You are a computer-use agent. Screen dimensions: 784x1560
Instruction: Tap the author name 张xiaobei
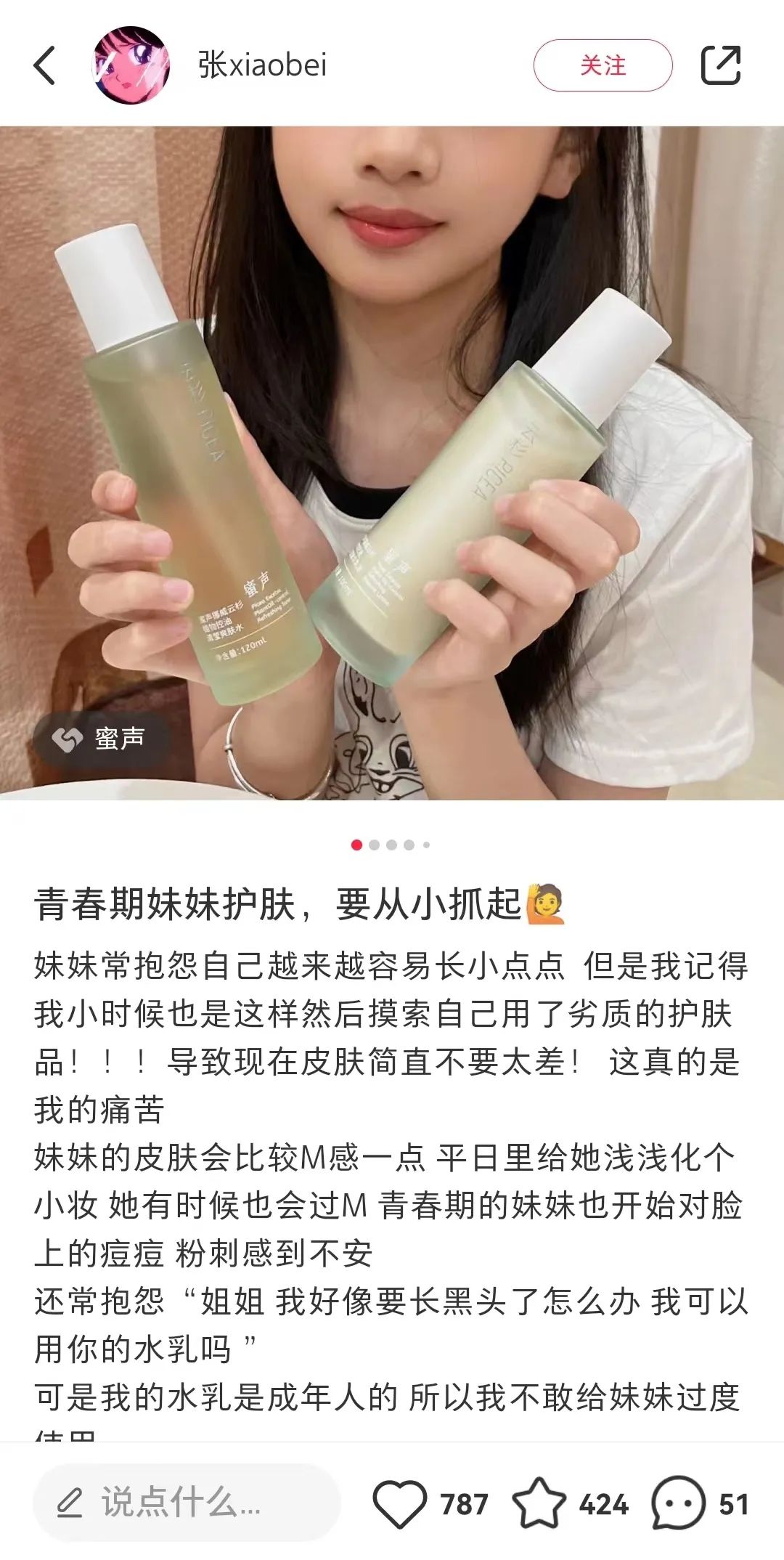[x=262, y=65]
